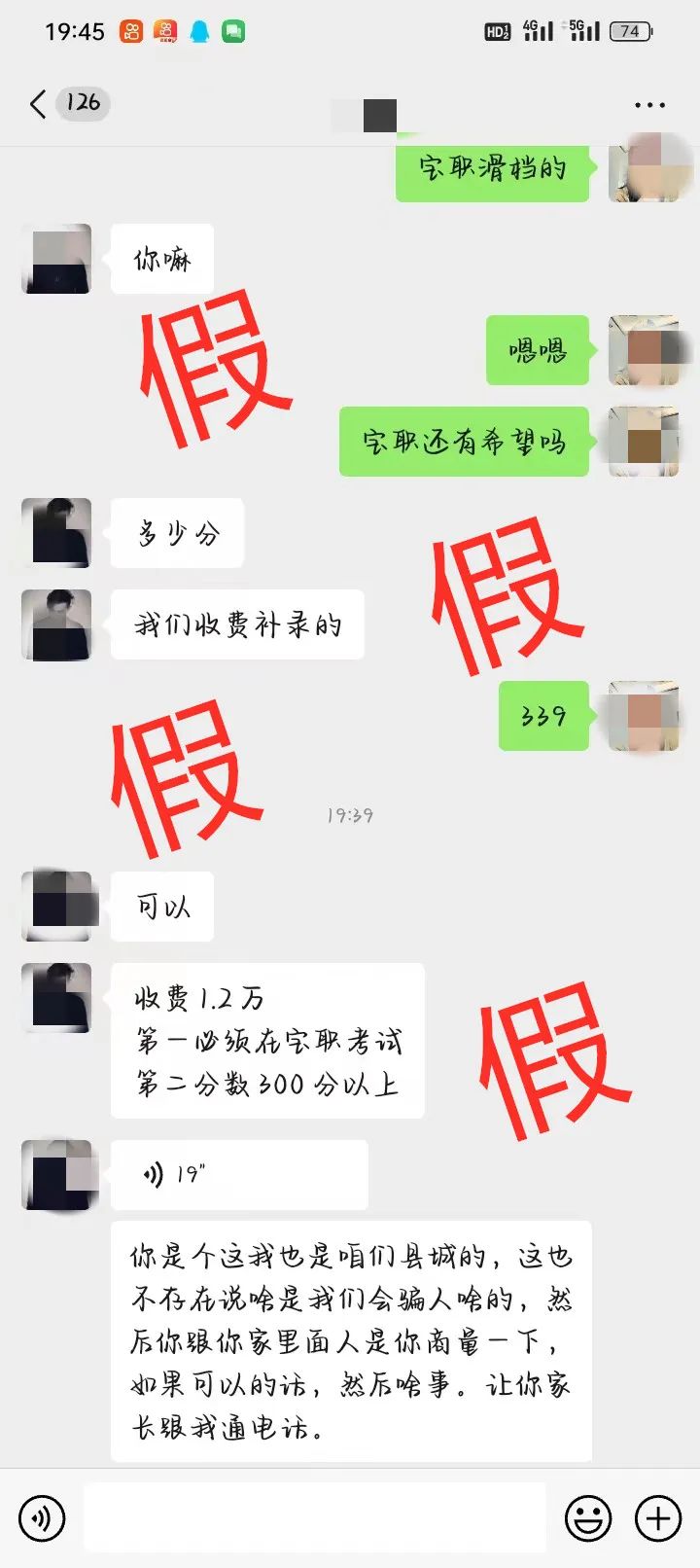
Task: Go back to the chat list
Action: point(39,104)
